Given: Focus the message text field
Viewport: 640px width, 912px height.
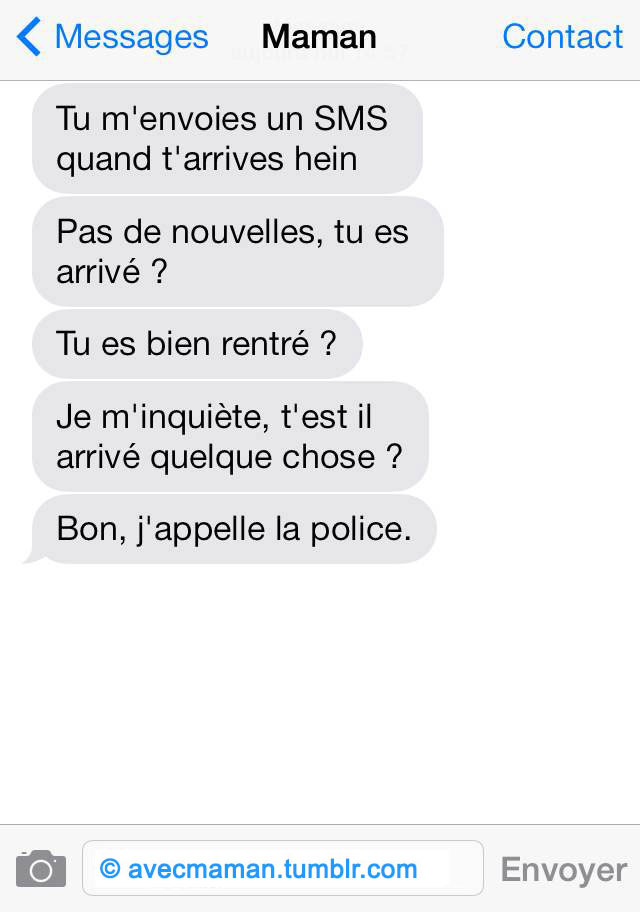Looking at the screenshot, I should pyautogui.click(x=283, y=868).
